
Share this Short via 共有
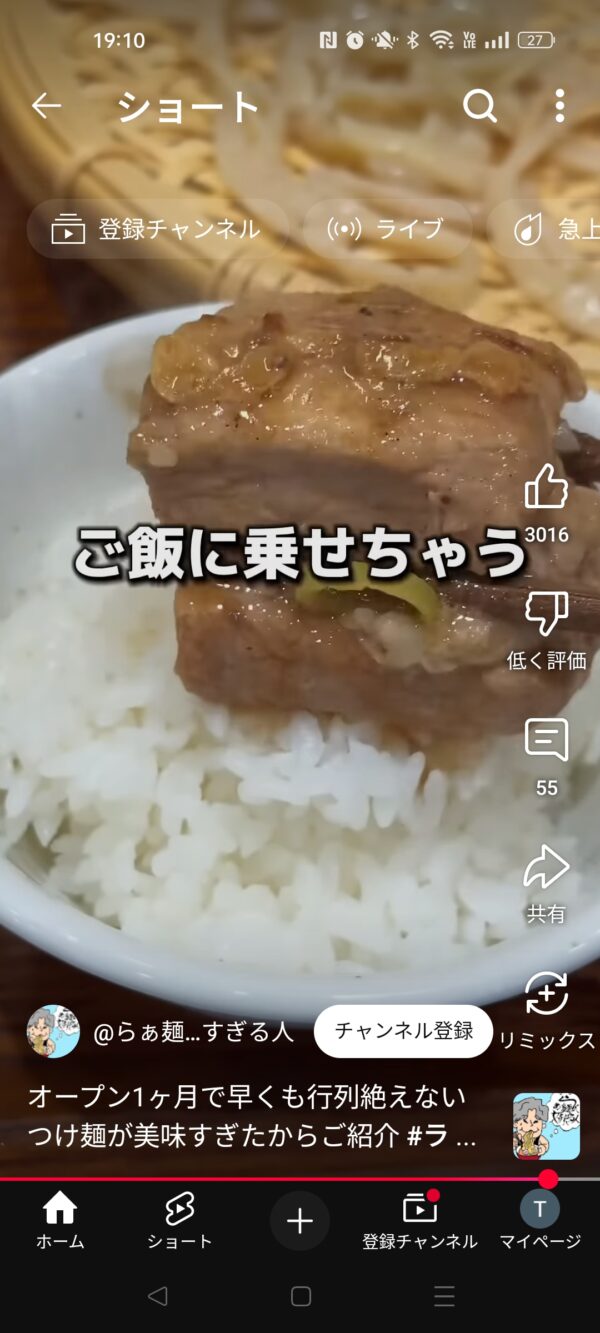pyautogui.click(x=546, y=868)
